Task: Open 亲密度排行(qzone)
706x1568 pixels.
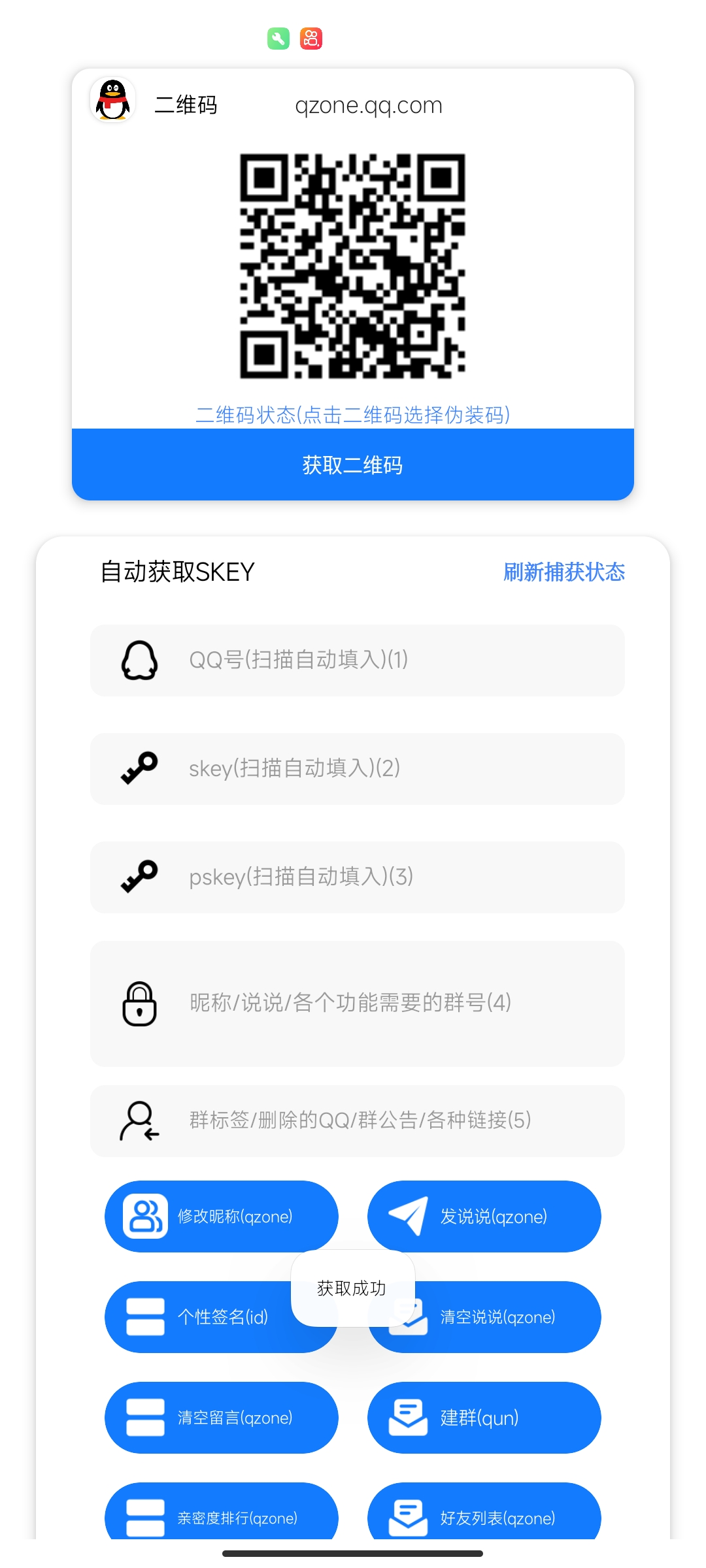Action: [x=222, y=1512]
